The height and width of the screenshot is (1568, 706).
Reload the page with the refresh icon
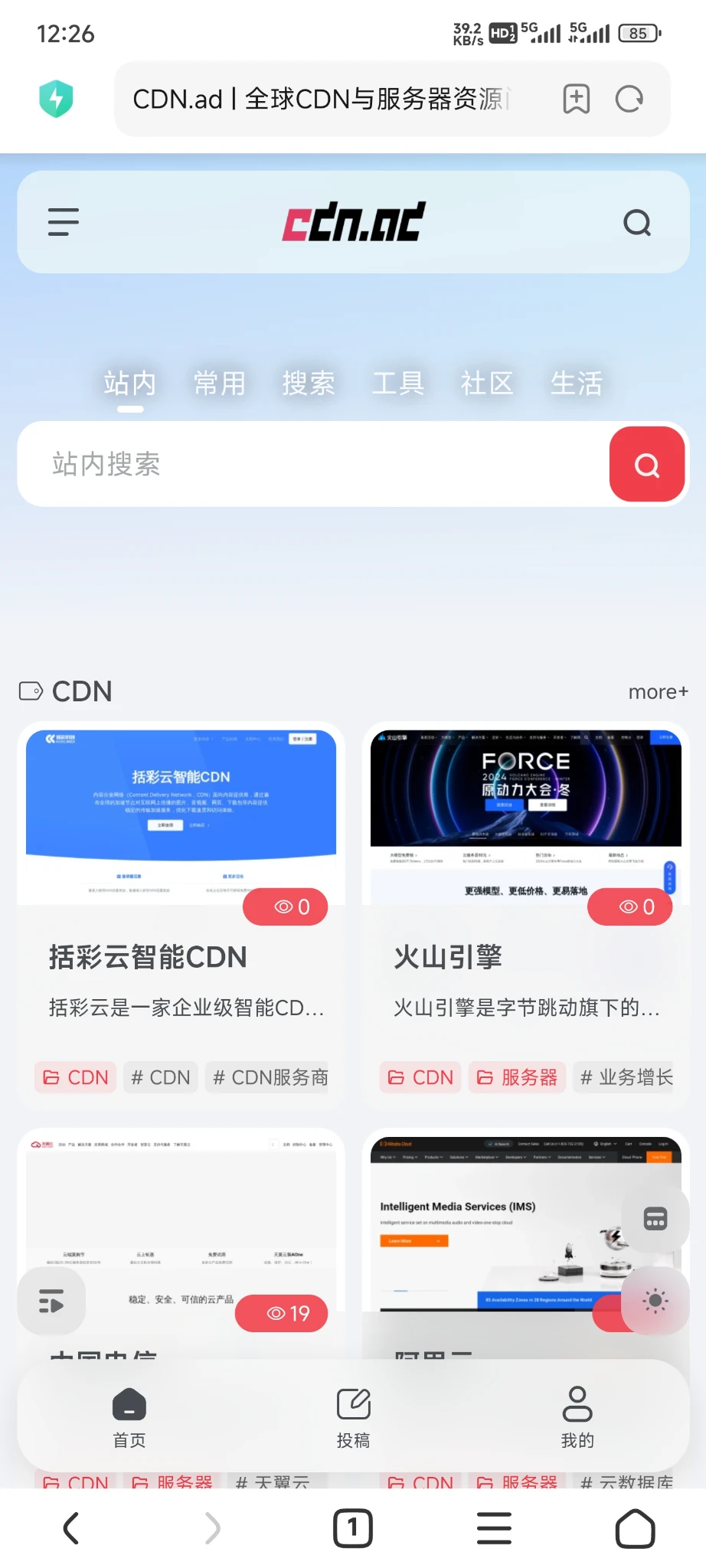(x=629, y=99)
